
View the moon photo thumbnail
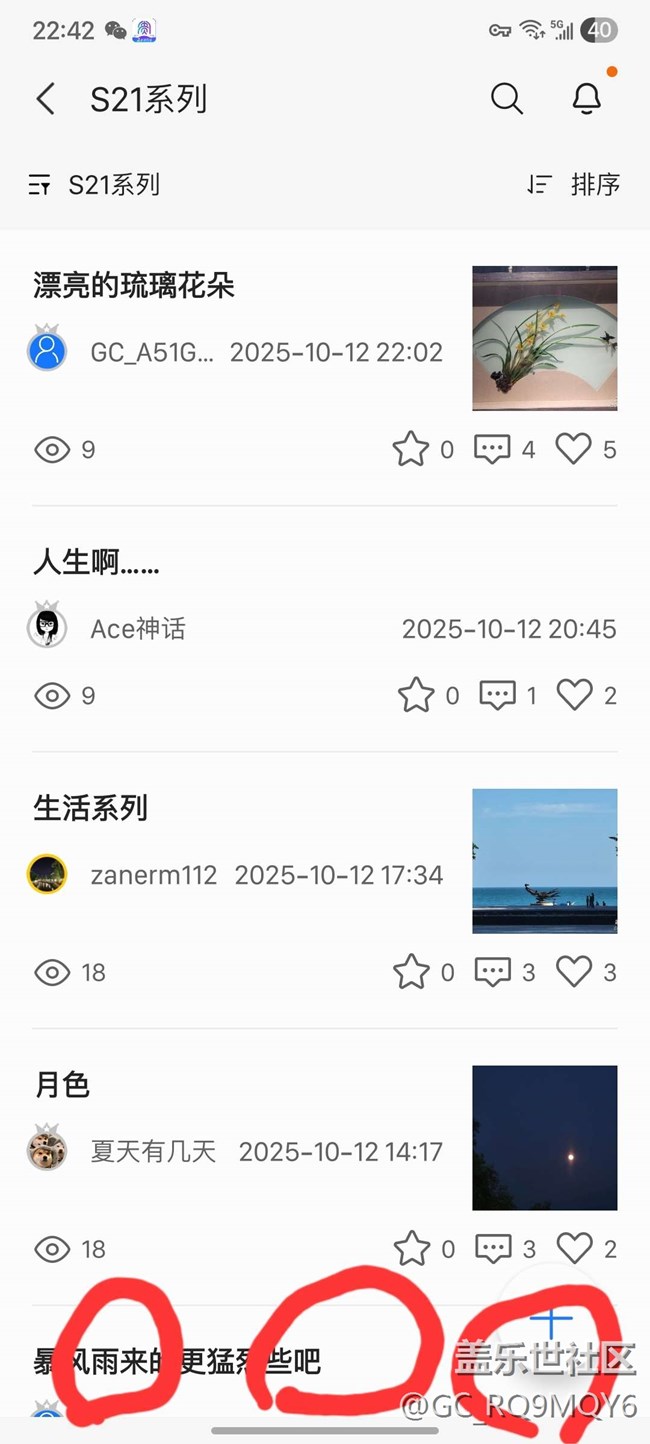[544, 1138]
